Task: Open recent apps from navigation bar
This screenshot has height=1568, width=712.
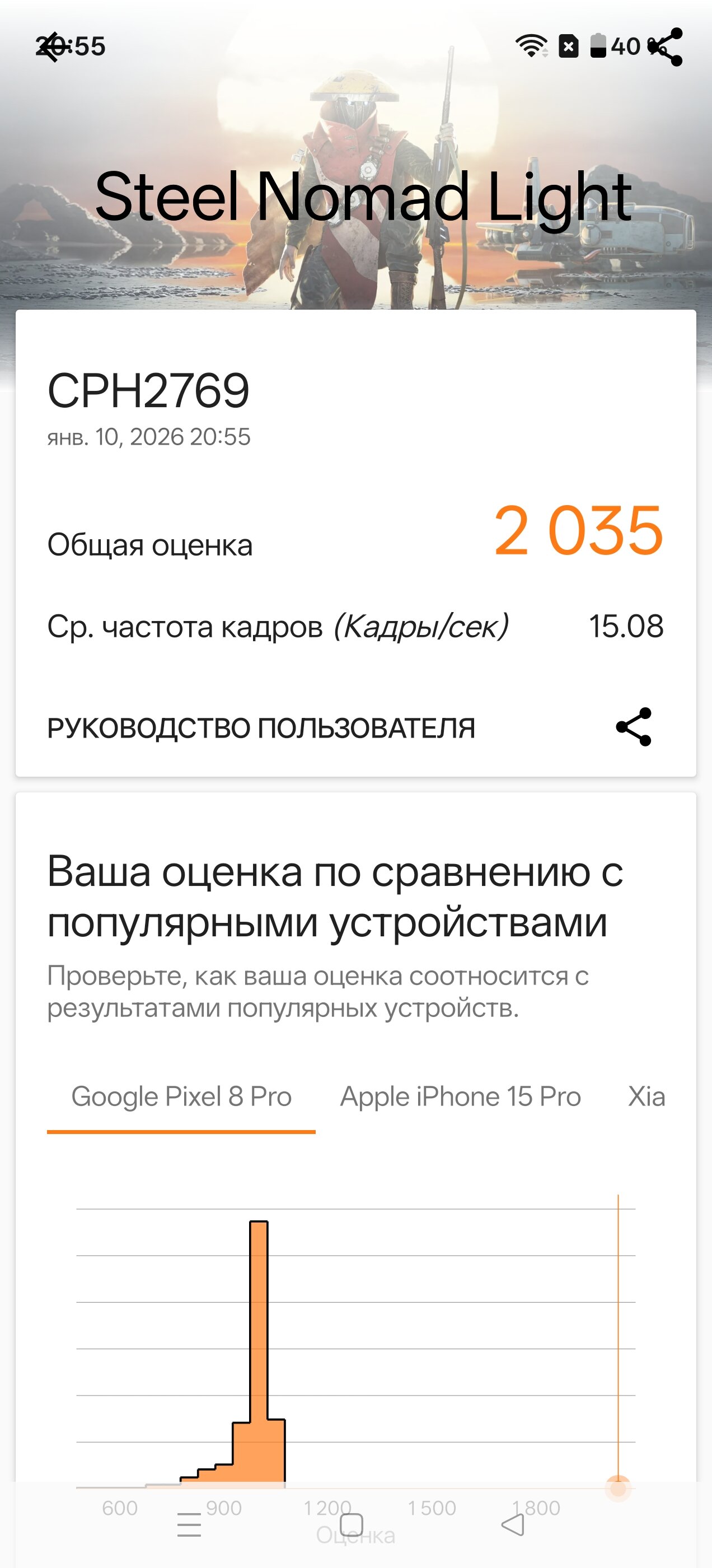Action: 189,1525
